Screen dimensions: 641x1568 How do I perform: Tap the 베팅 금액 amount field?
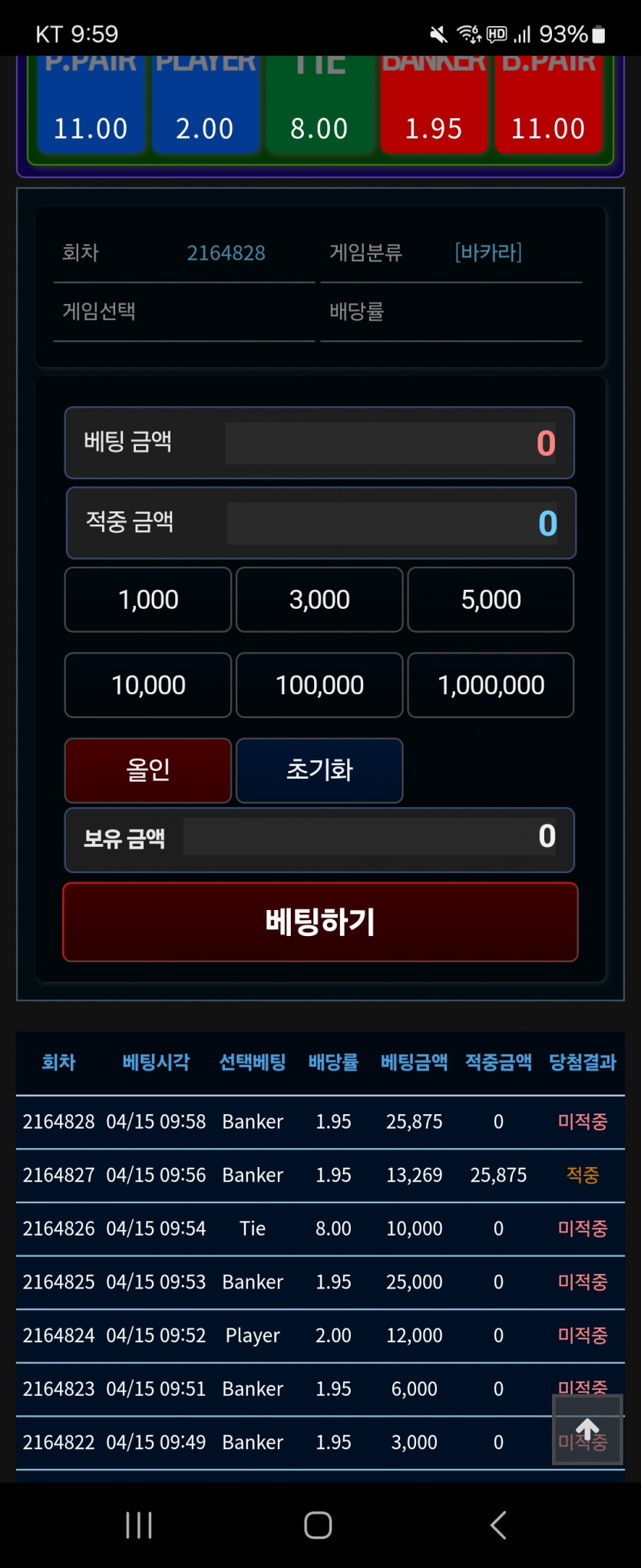[x=390, y=443]
